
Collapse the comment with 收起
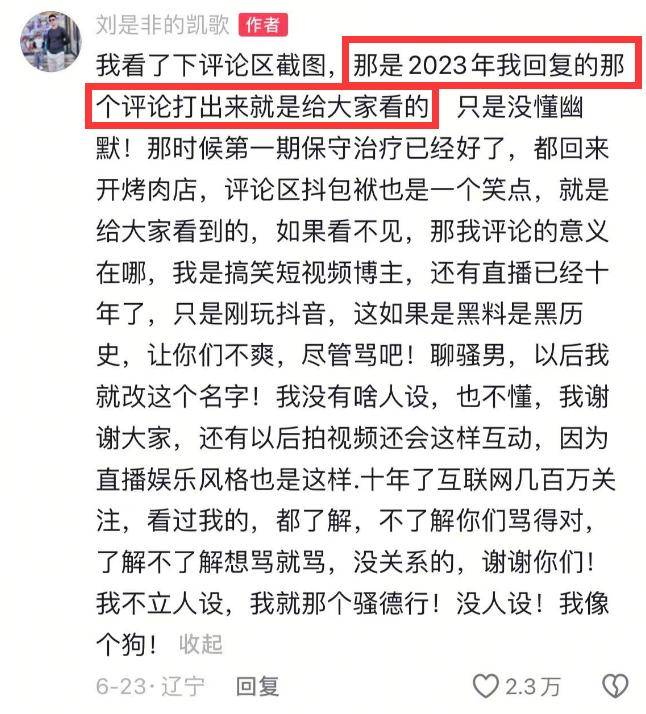click(200, 644)
